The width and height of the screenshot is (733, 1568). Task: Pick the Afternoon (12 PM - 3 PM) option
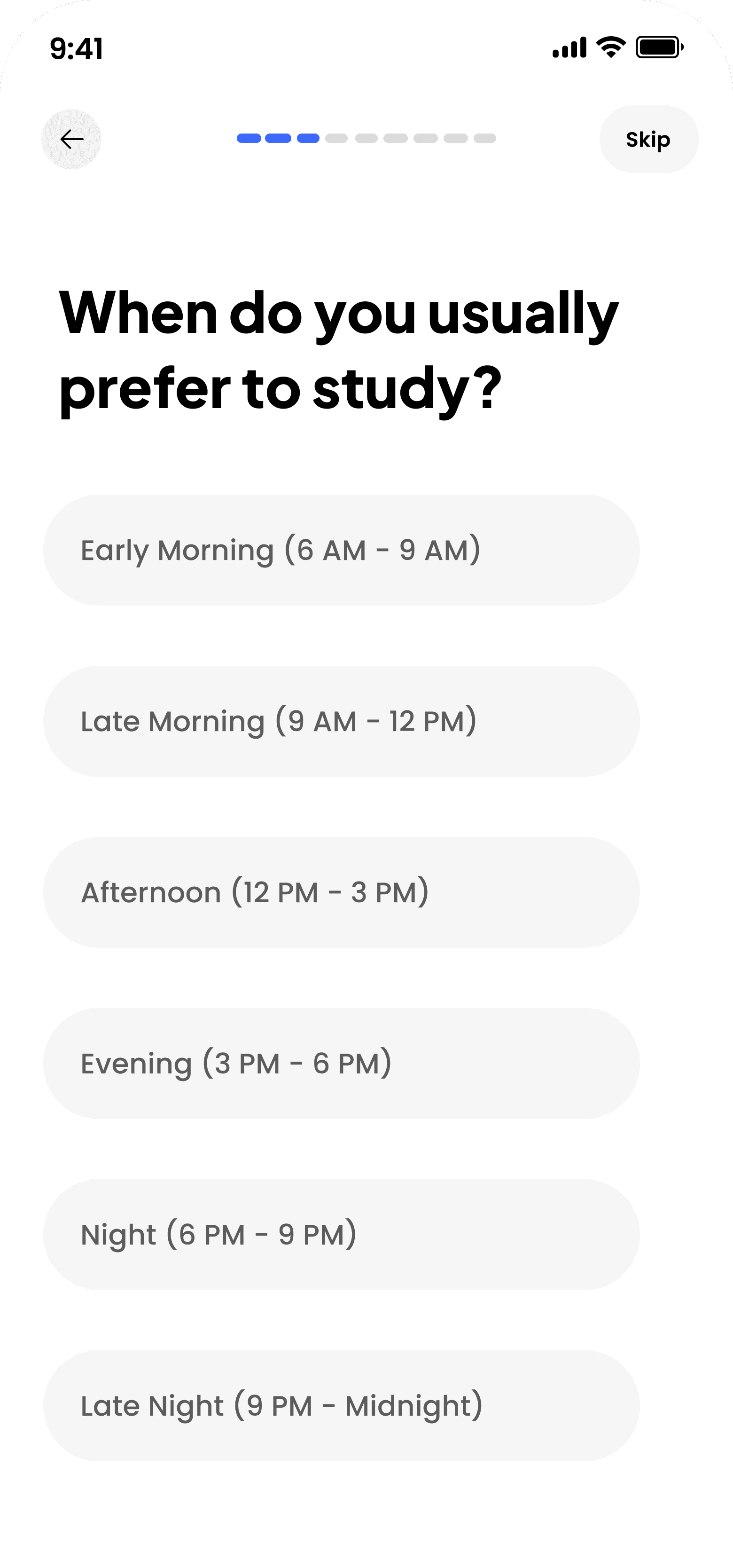(341, 892)
